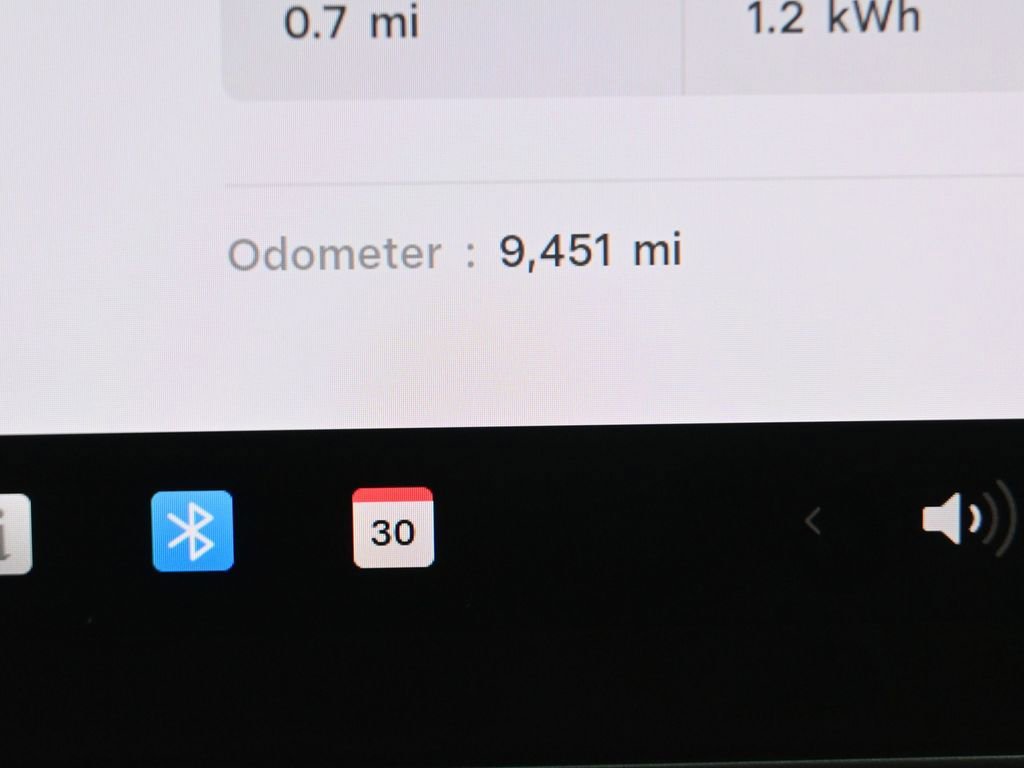The image size is (1024, 768).
Task: Open the info icon in the dock
Action: click(10, 534)
